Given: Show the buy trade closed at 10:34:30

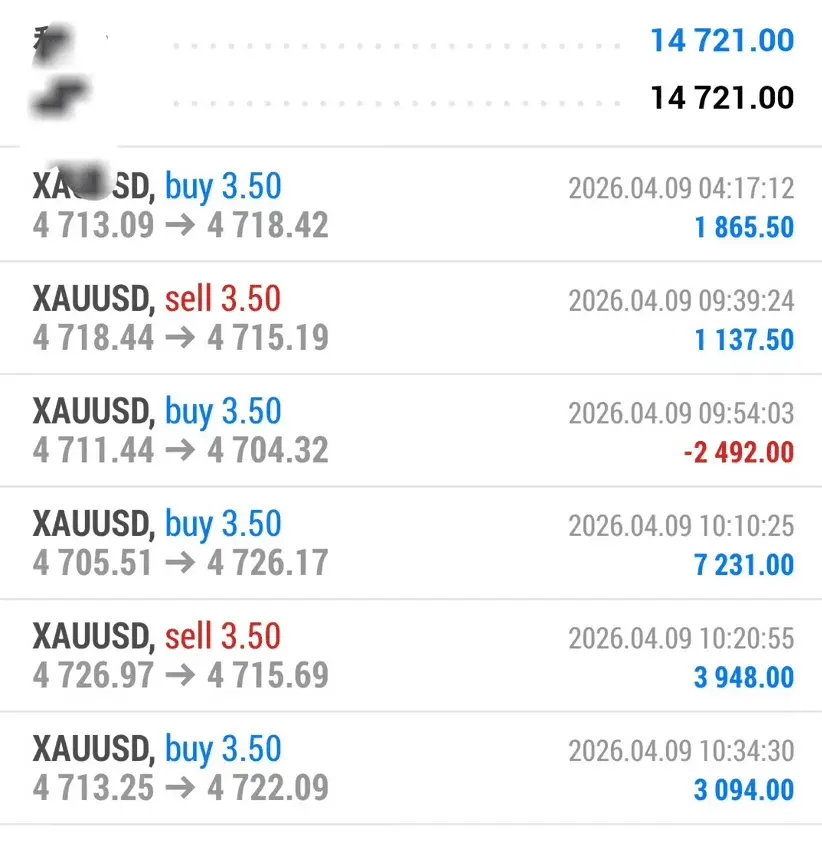Looking at the screenshot, I should click(411, 769).
